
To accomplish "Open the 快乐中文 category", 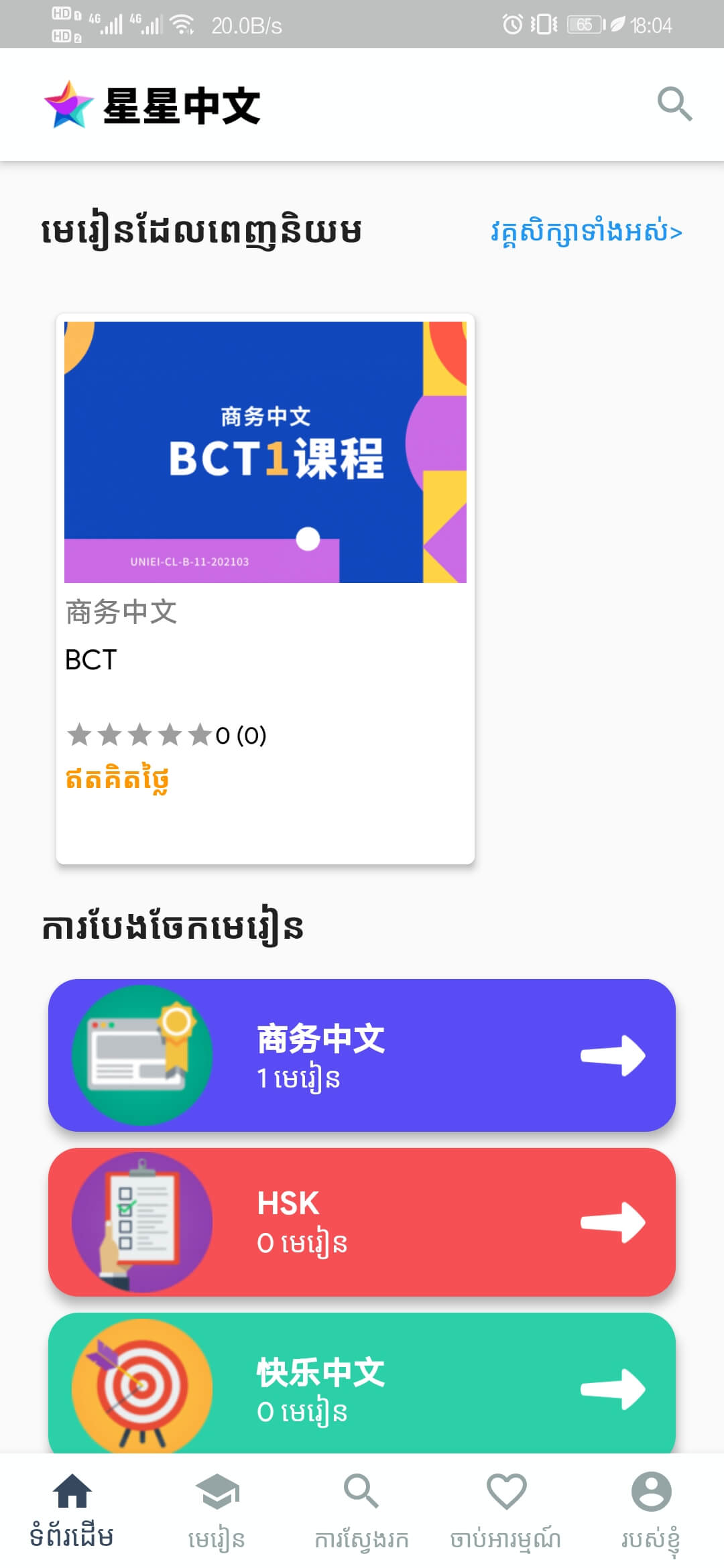I will 362,1383.
